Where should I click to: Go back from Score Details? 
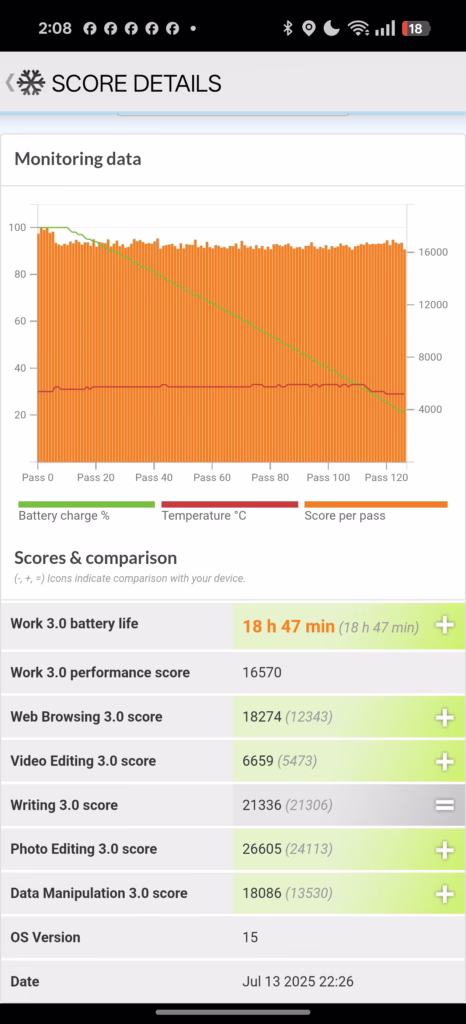[10, 83]
